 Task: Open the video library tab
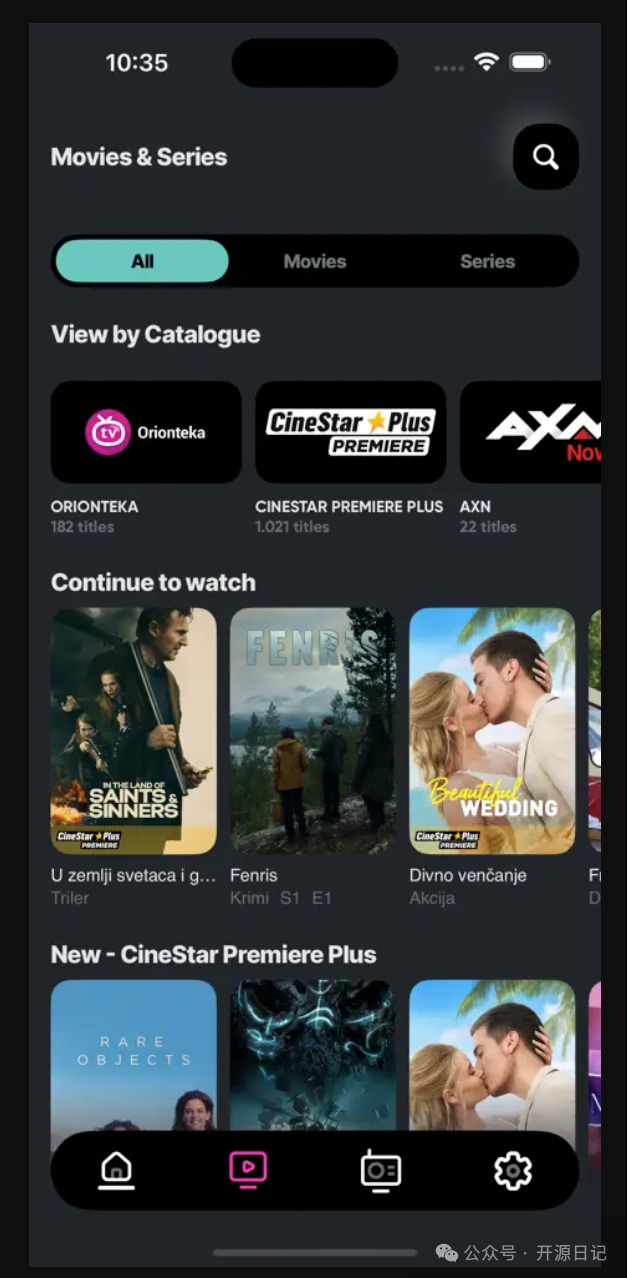[248, 1169]
